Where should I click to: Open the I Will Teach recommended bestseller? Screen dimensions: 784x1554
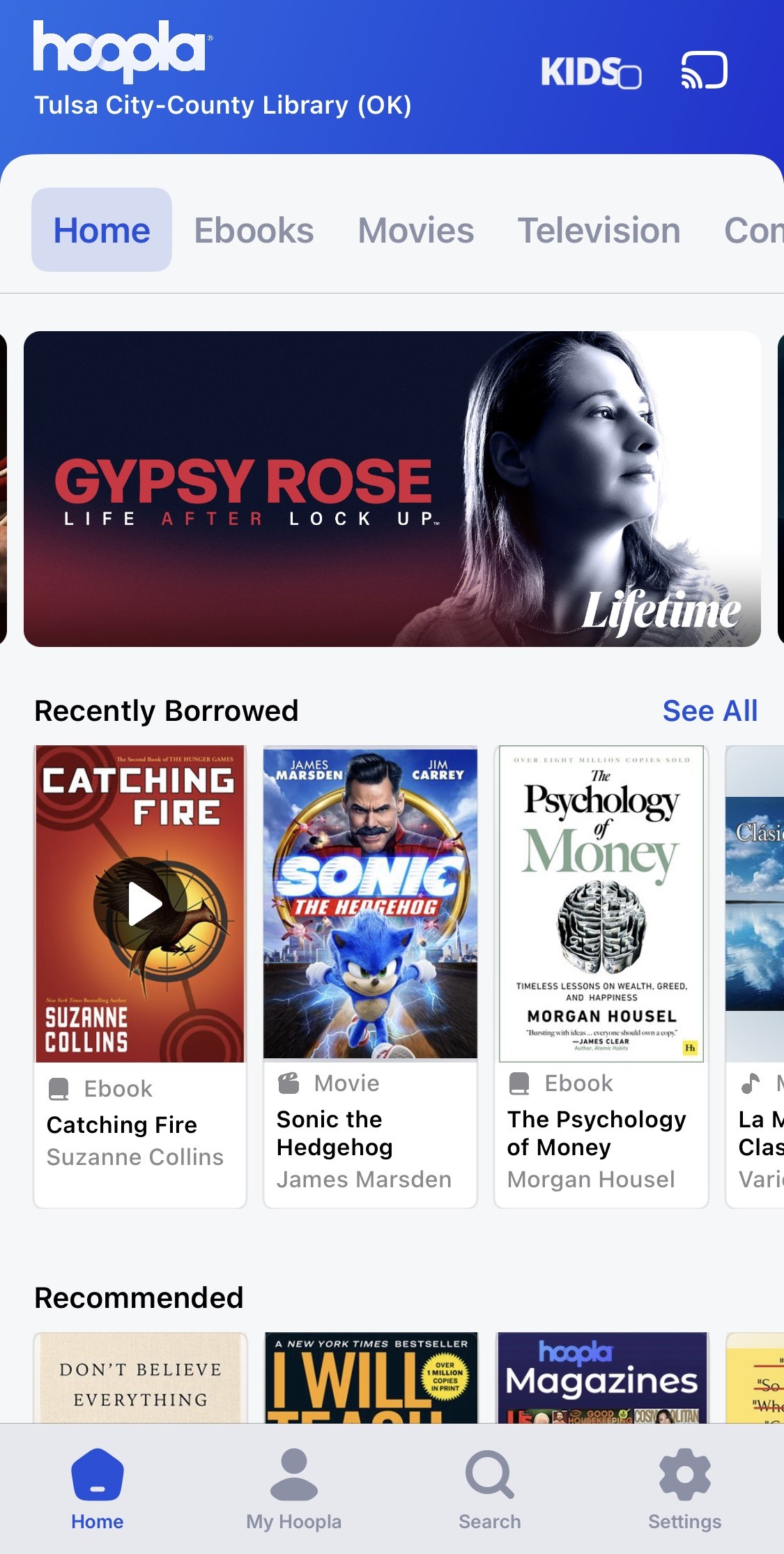point(371,1378)
